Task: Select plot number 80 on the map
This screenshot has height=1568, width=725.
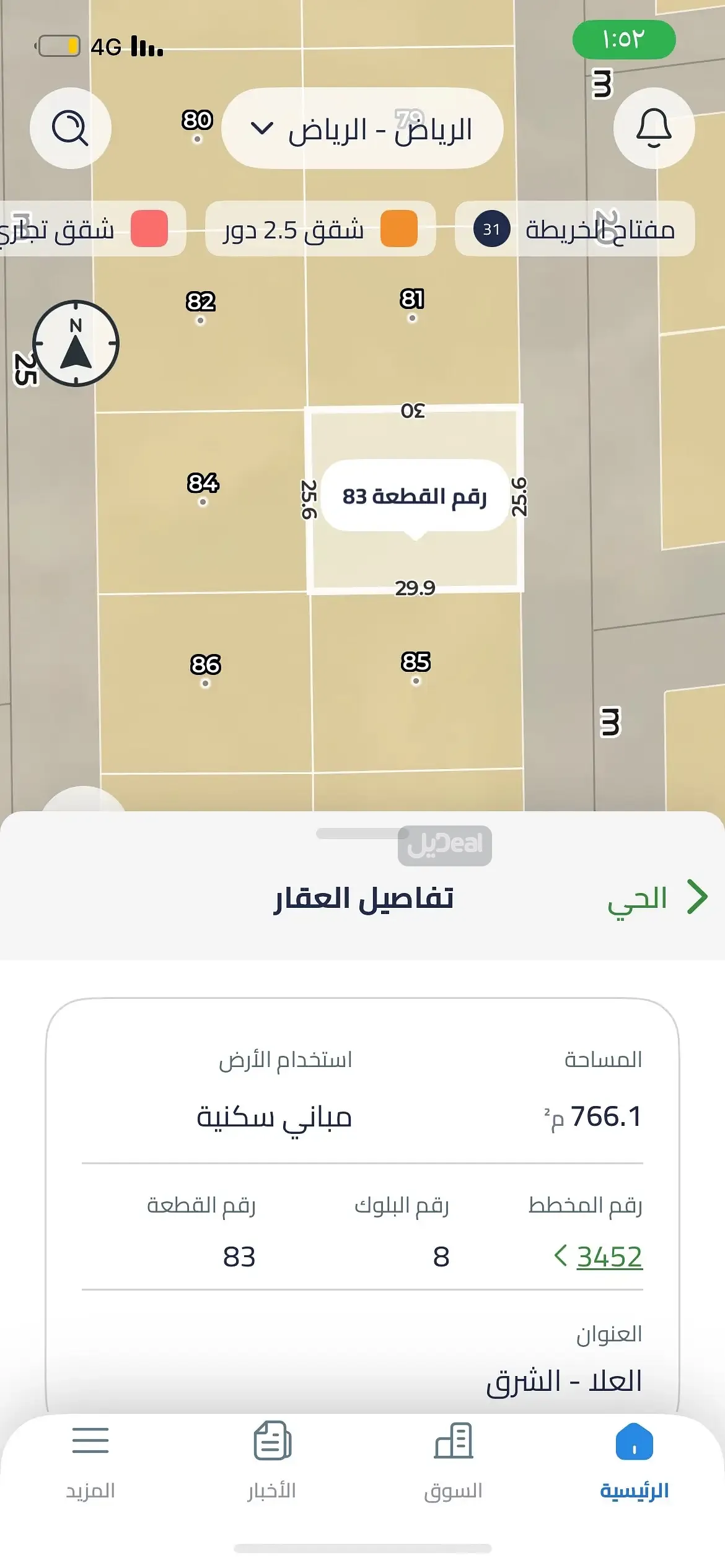Action: point(197,125)
